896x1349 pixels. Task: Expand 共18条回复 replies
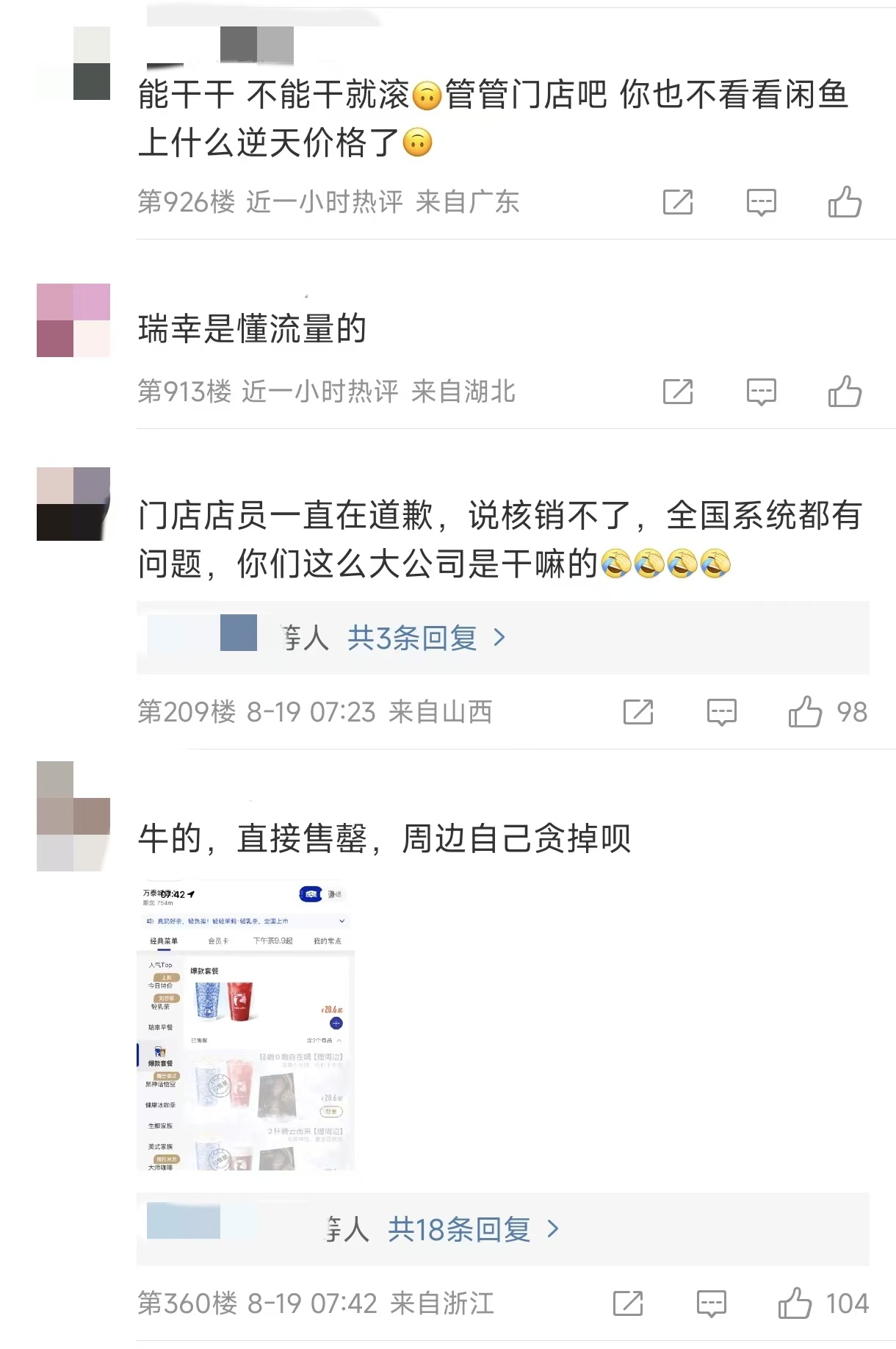click(x=473, y=1229)
